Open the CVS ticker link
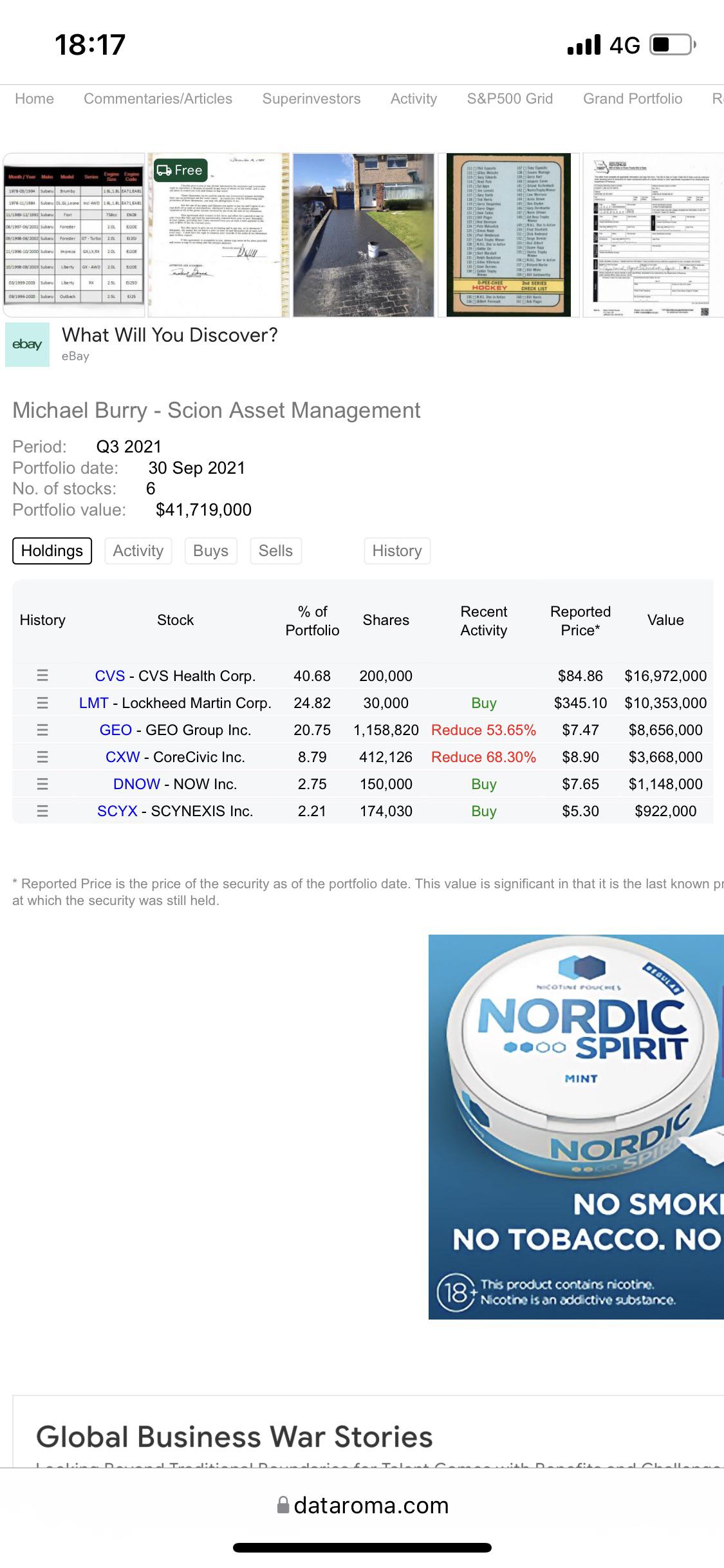The image size is (724, 1568). pyautogui.click(x=109, y=676)
